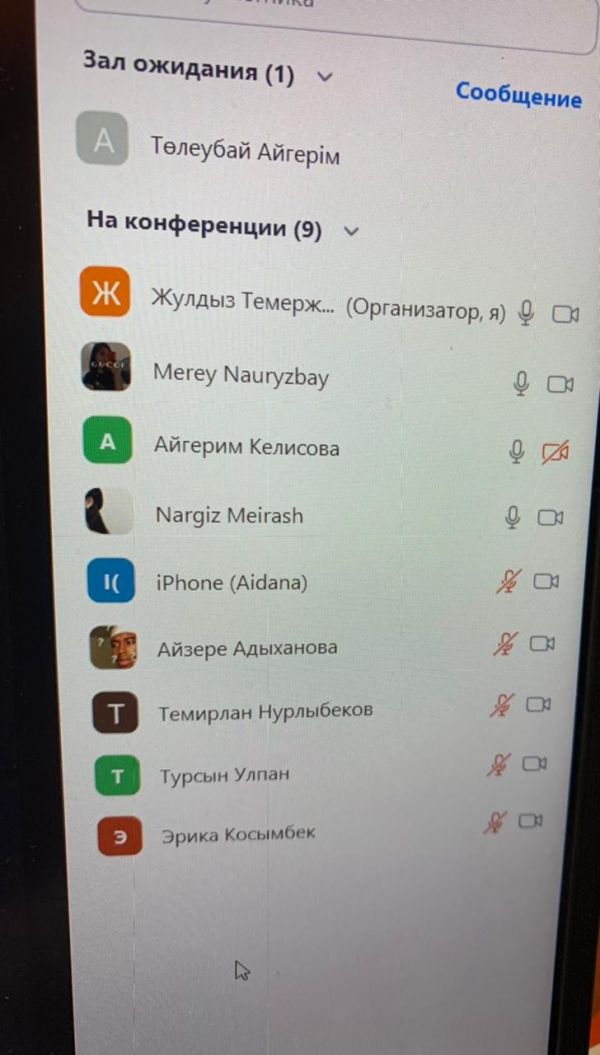Collapse the На конференции participants list
The image size is (600, 1055).
[x=350, y=230]
